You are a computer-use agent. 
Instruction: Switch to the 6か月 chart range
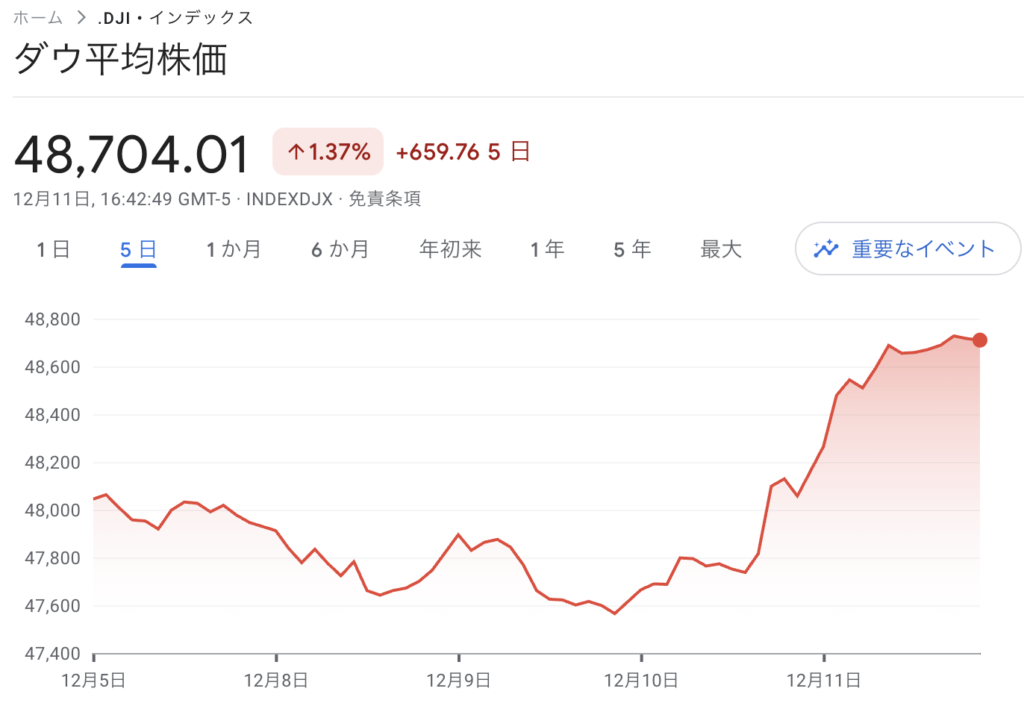click(339, 249)
